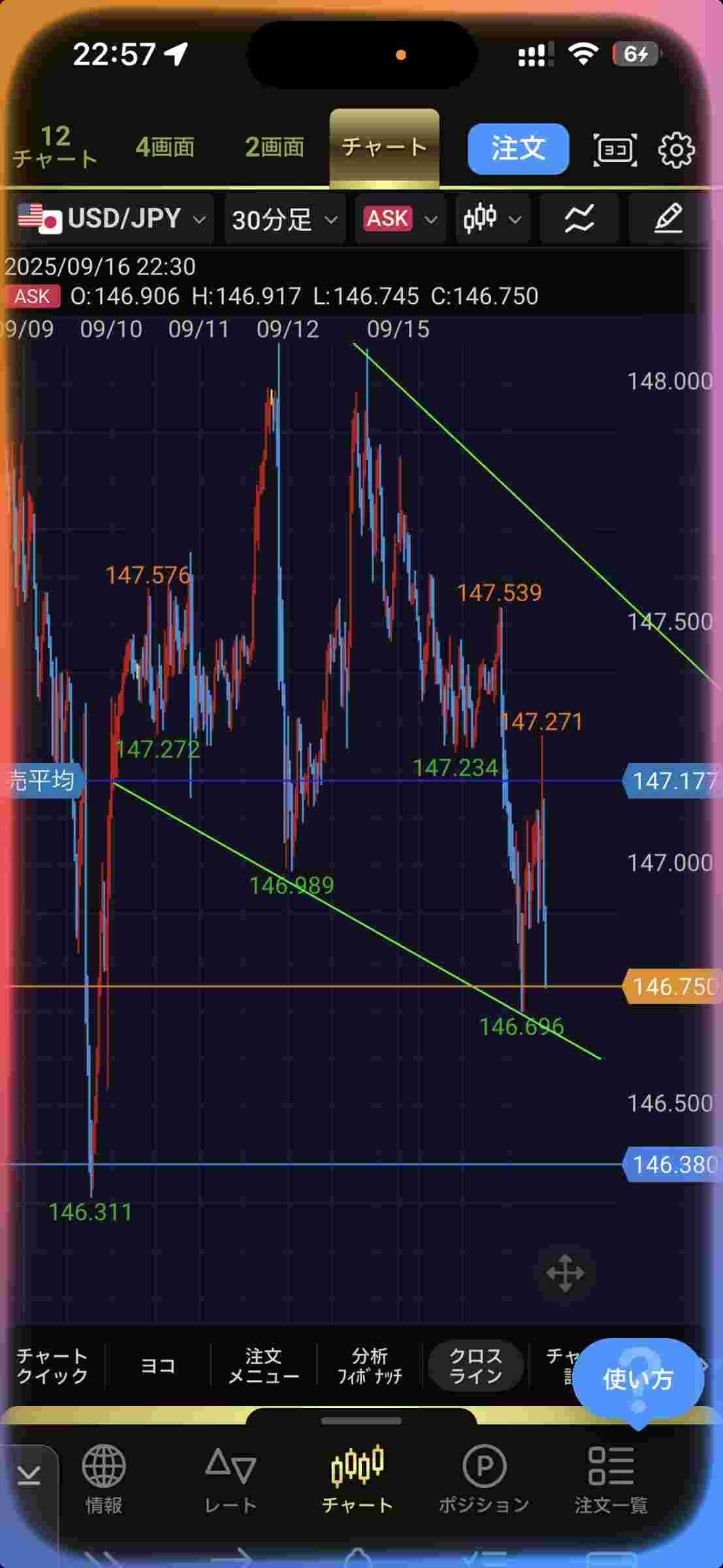723x1568 pixels.
Task: Toggle landscape mode with the ヨコ frame icon
Action: 615,150
